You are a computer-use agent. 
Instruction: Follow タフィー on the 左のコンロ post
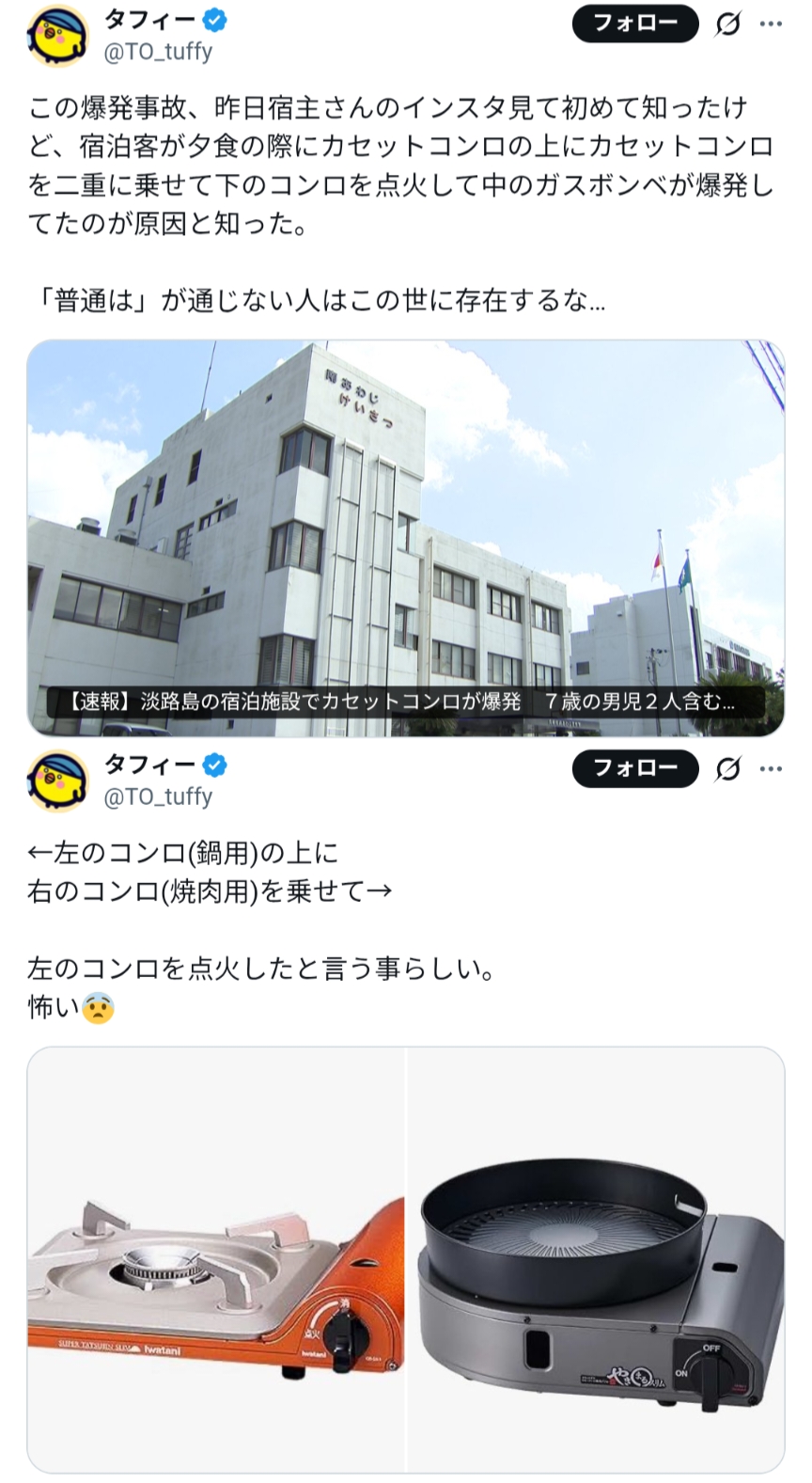coord(635,768)
